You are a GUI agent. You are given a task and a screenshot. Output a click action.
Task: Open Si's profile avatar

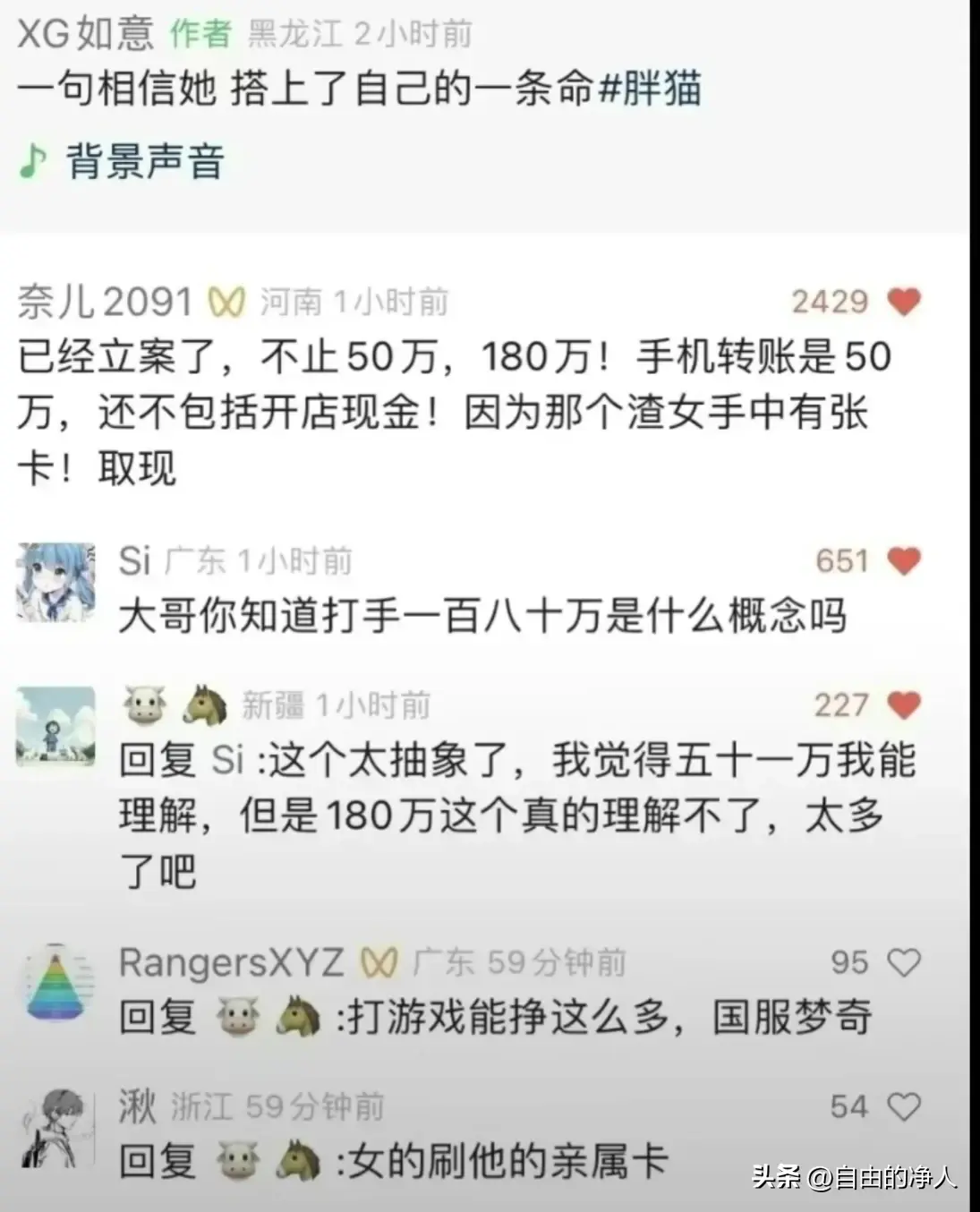(55, 582)
